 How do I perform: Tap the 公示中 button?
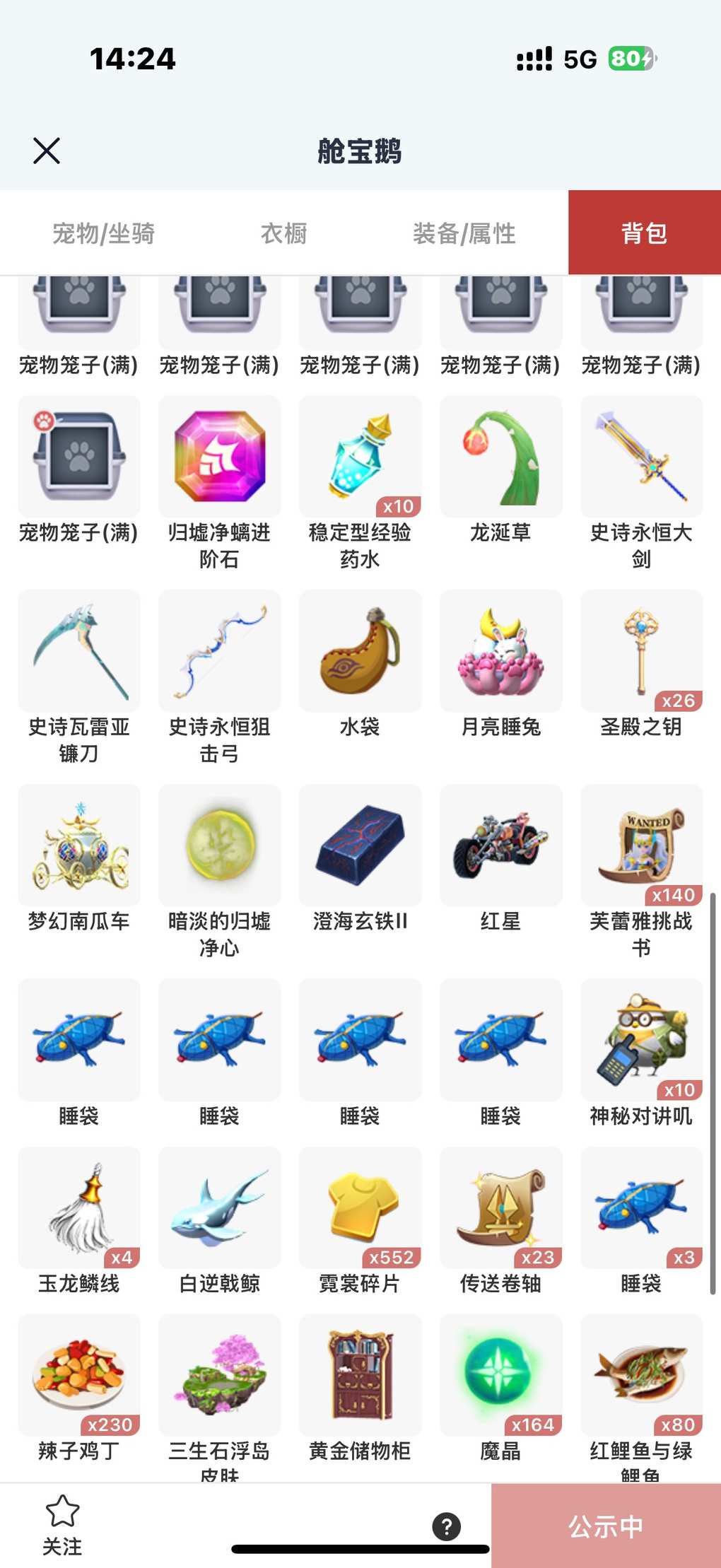pyautogui.click(x=606, y=1526)
